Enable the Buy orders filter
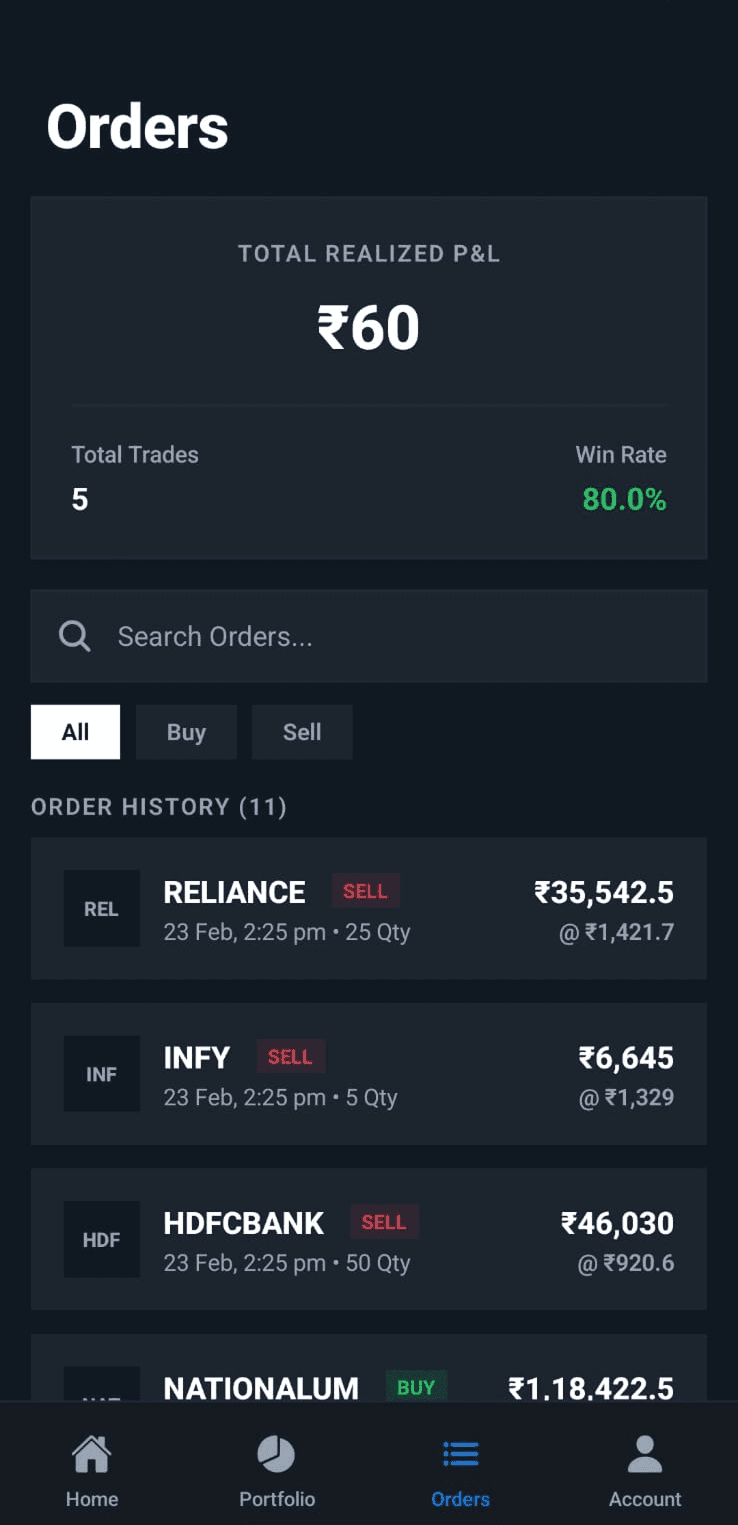Screen dimensions: 738x1525 point(186,731)
